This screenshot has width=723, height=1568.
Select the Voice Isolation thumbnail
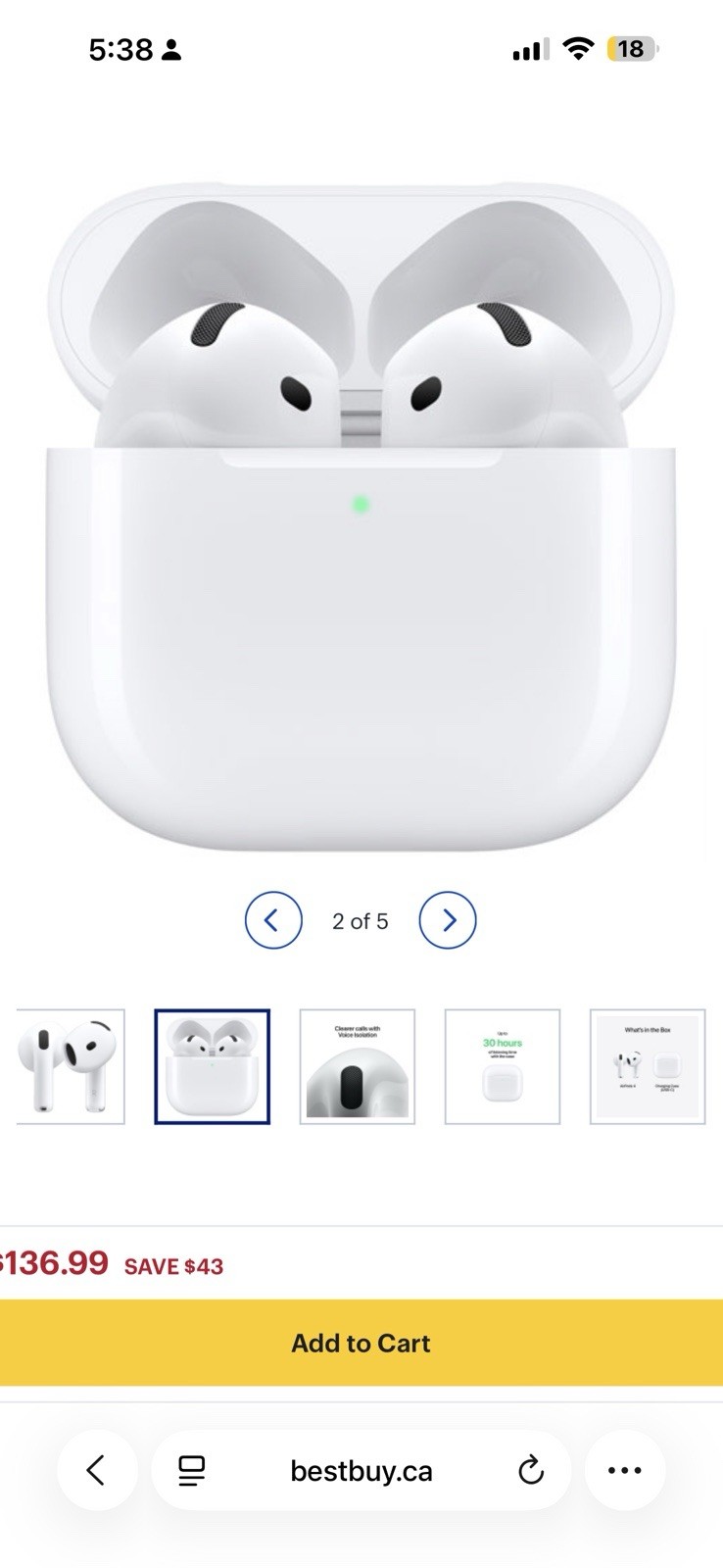coord(358,1066)
